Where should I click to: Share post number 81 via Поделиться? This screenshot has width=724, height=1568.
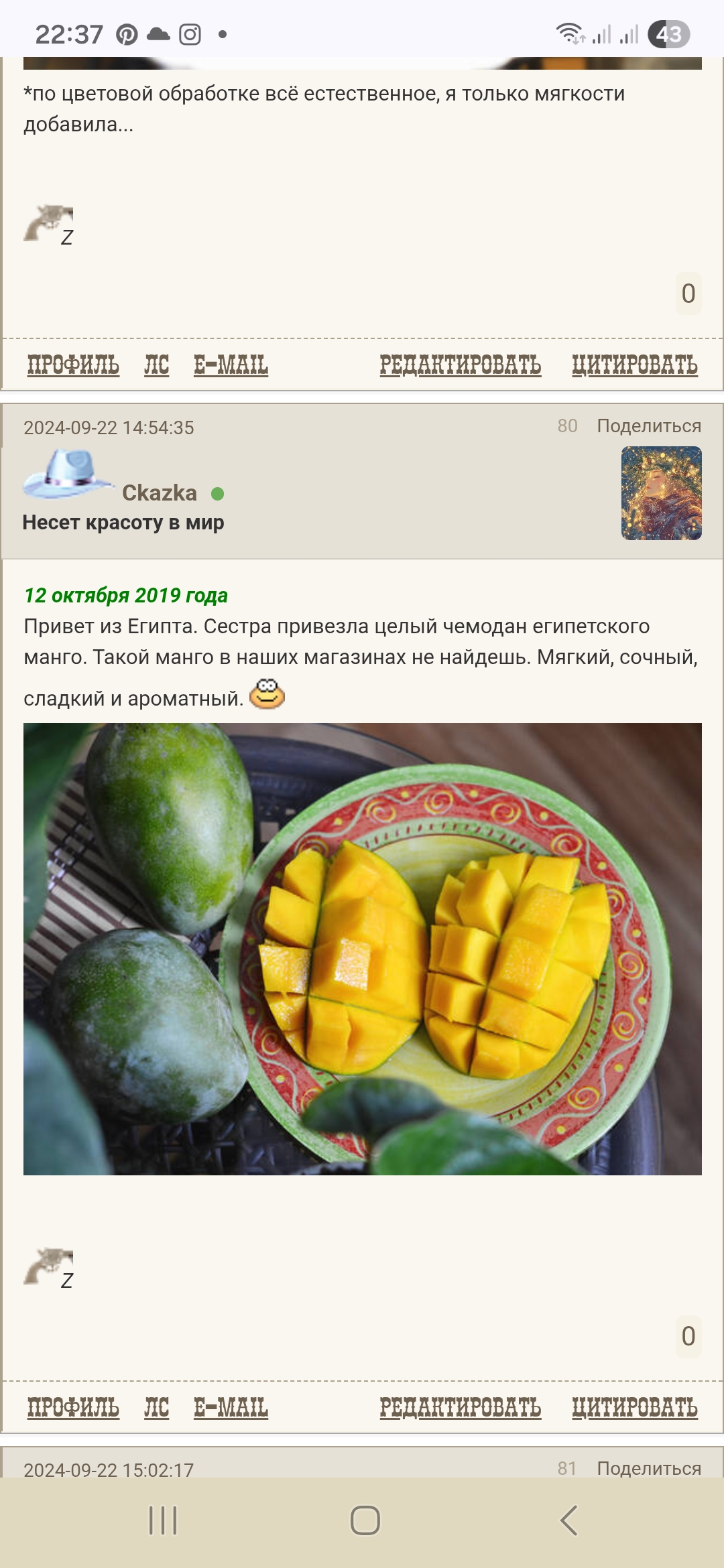[648, 1468]
